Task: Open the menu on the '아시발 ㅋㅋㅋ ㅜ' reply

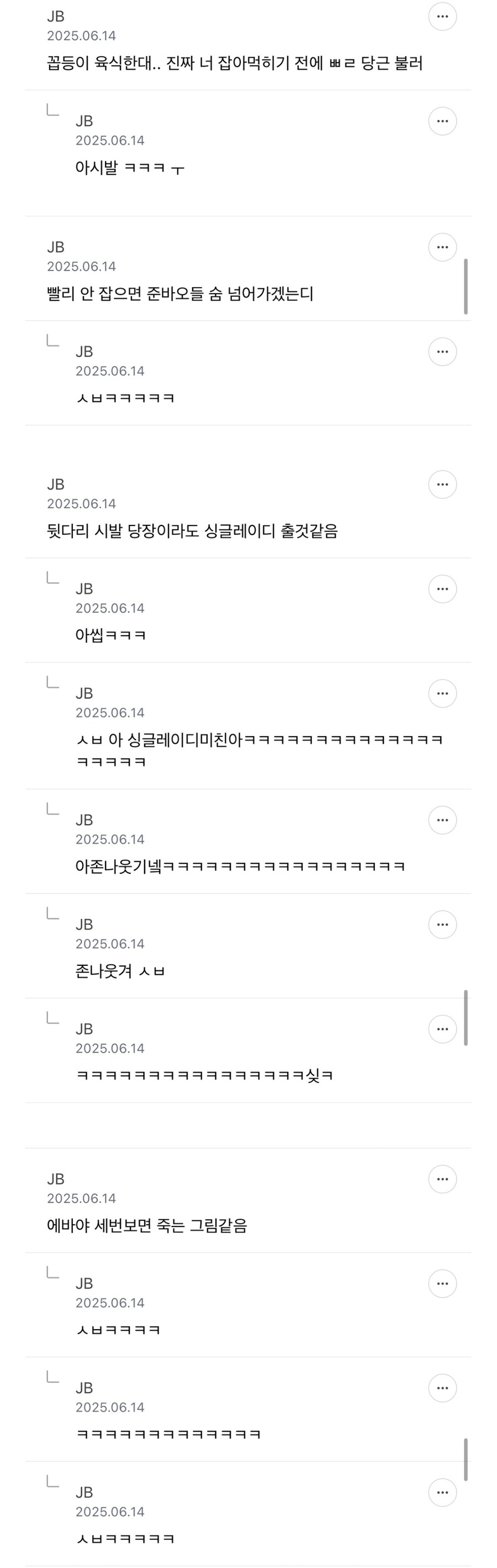Action: [442, 121]
